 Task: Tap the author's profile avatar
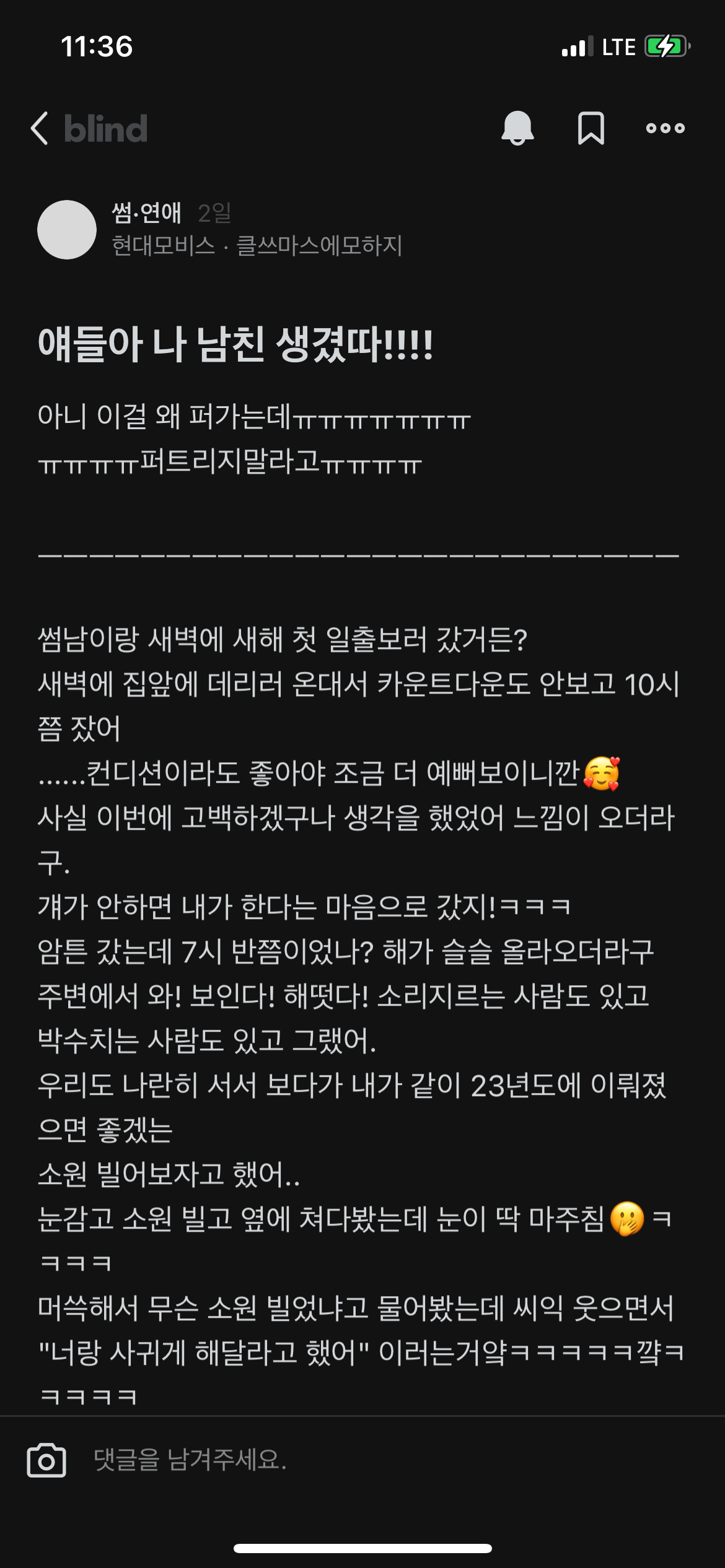pyautogui.click(x=67, y=230)
